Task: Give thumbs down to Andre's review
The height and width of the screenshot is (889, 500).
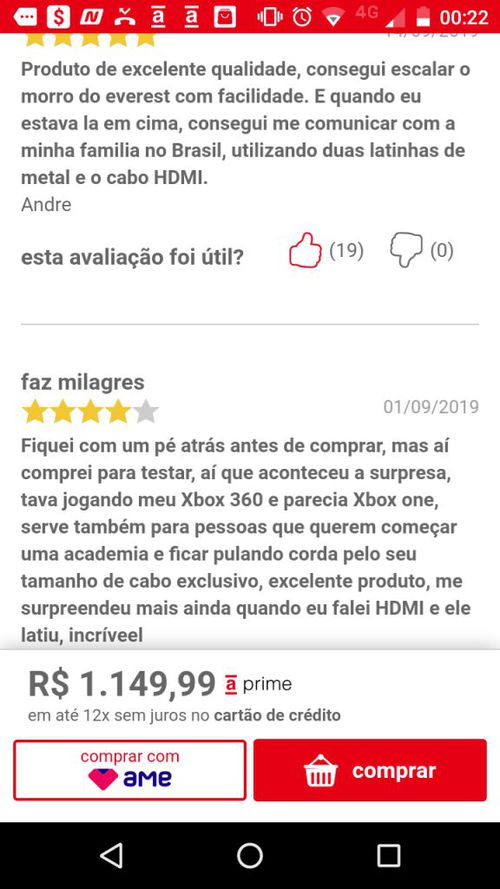Action: [x=406, y=250]
